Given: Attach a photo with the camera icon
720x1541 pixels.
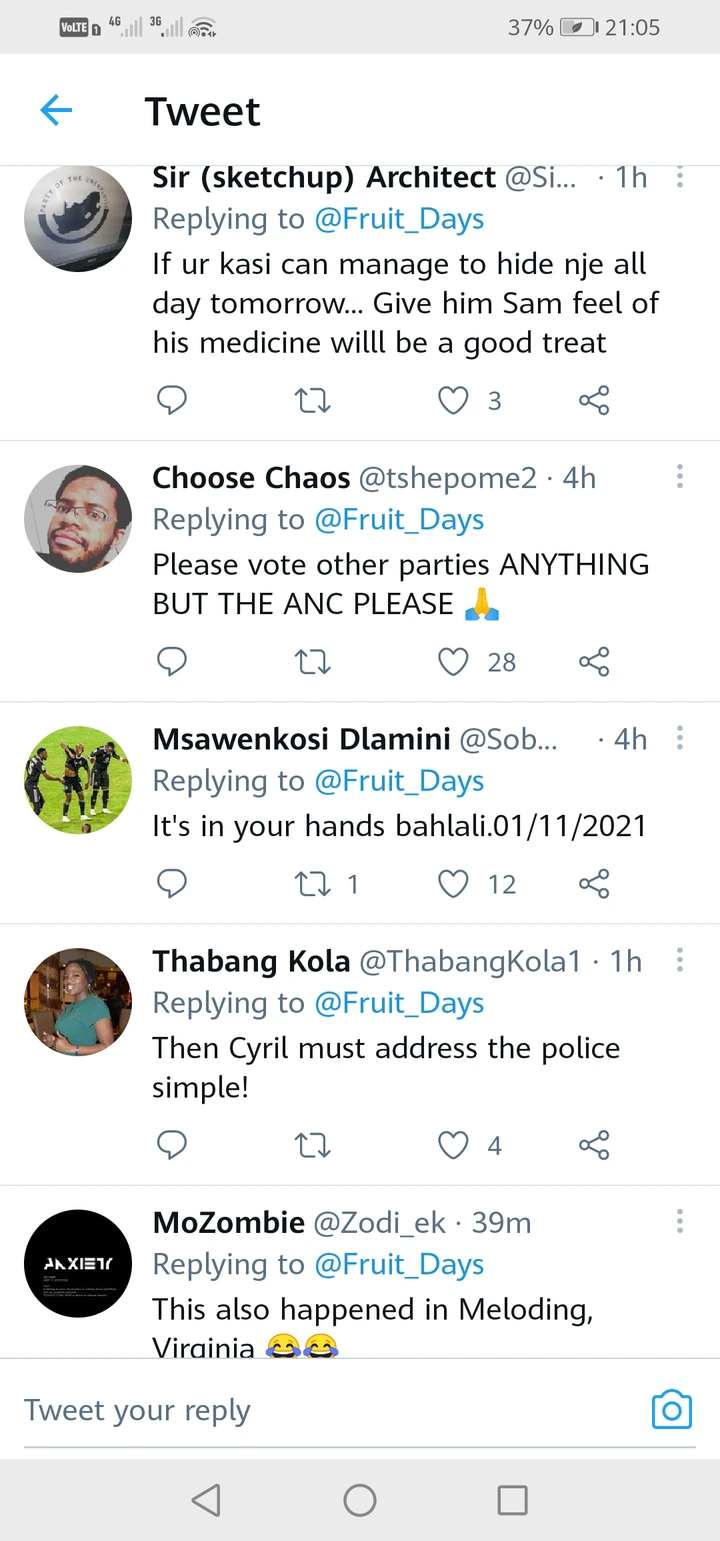Looking at the screenshot, I should [x=672, y=1410].
